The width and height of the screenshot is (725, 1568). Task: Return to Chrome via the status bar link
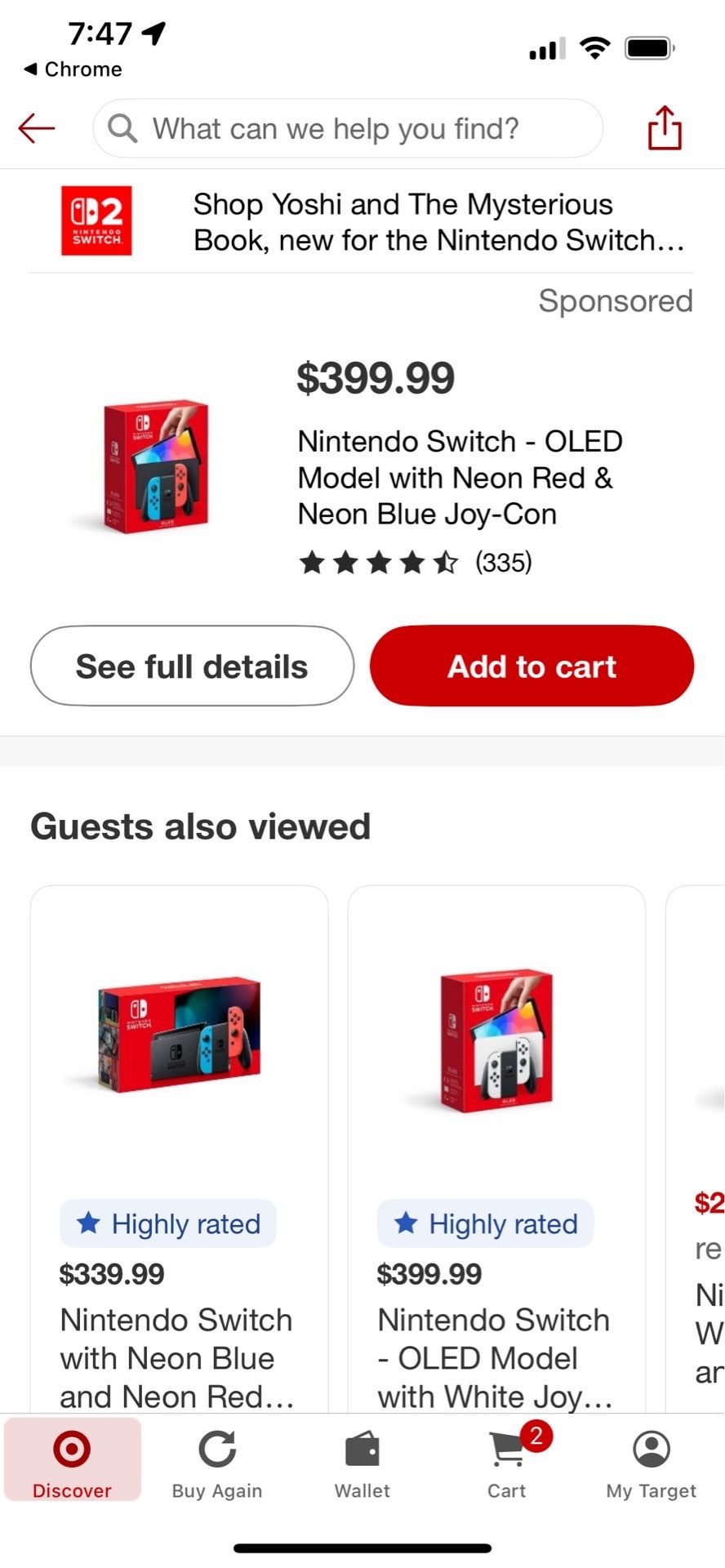73,69
